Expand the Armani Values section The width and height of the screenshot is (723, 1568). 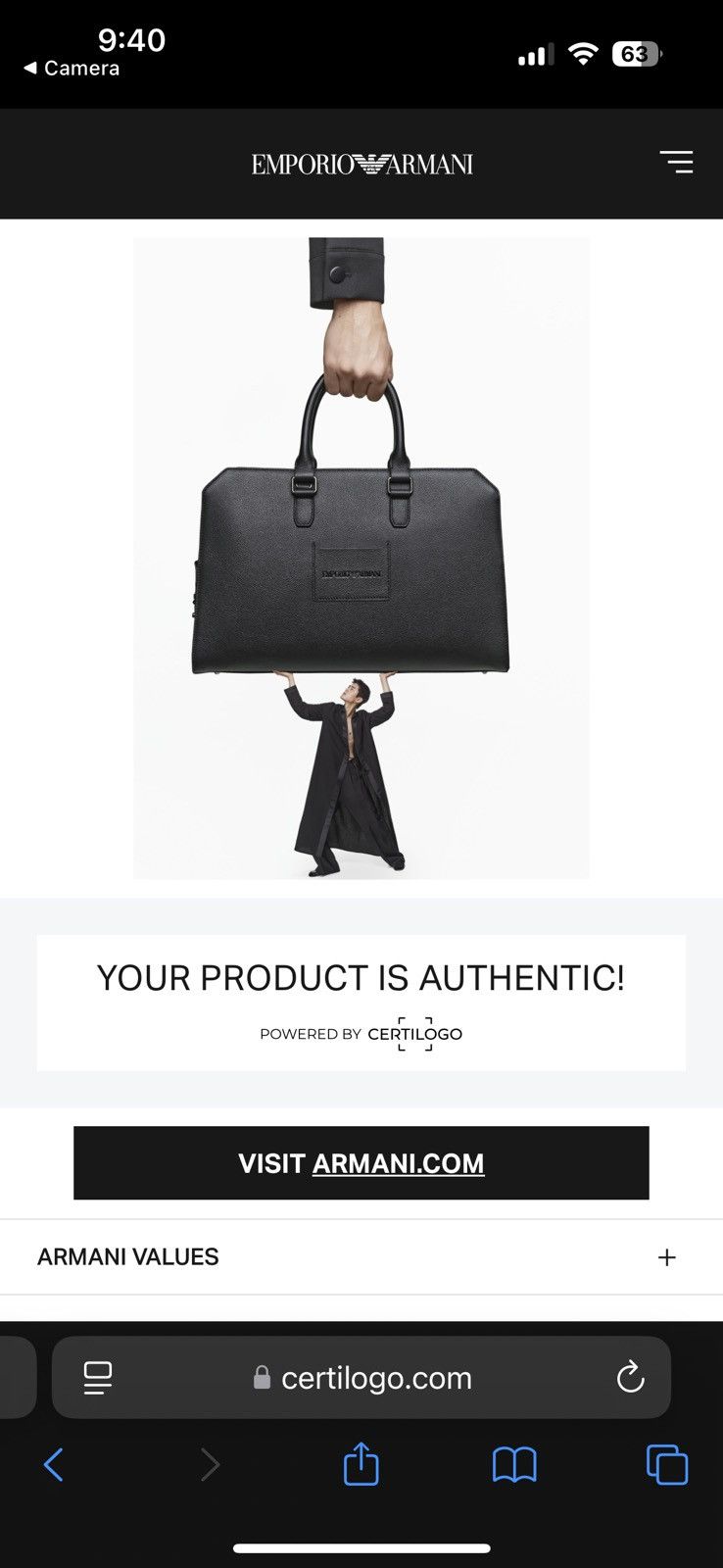(x=361, y=1256)
